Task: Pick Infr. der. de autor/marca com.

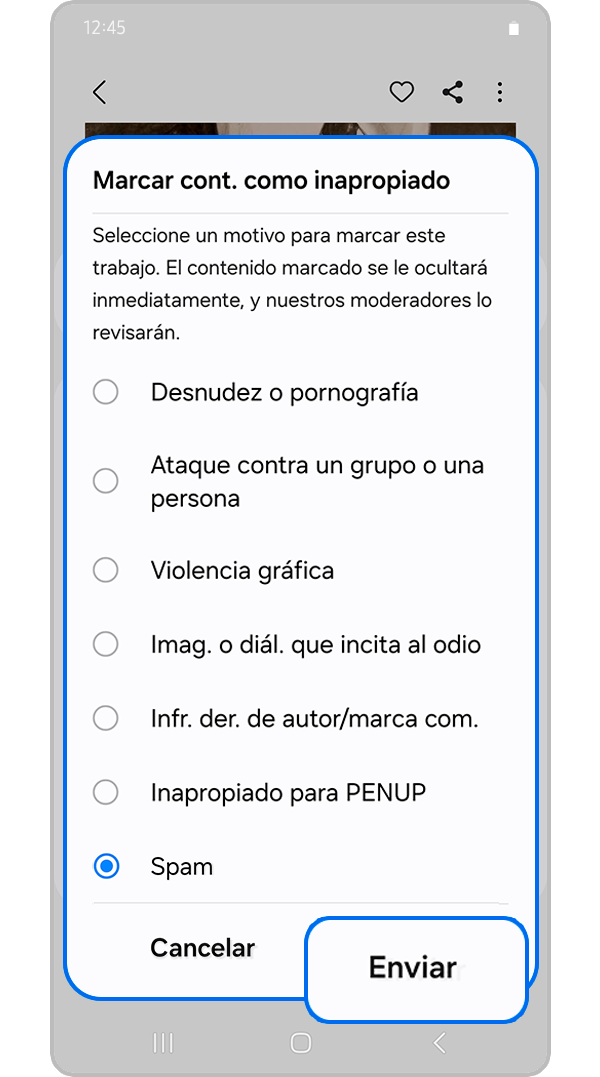Action: click(x=106, y=718)
